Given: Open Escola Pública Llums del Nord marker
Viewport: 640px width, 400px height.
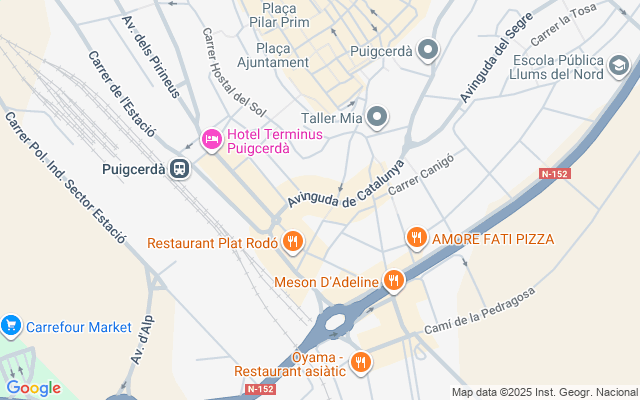Looking at the screenshot, I should click(619, 66).
